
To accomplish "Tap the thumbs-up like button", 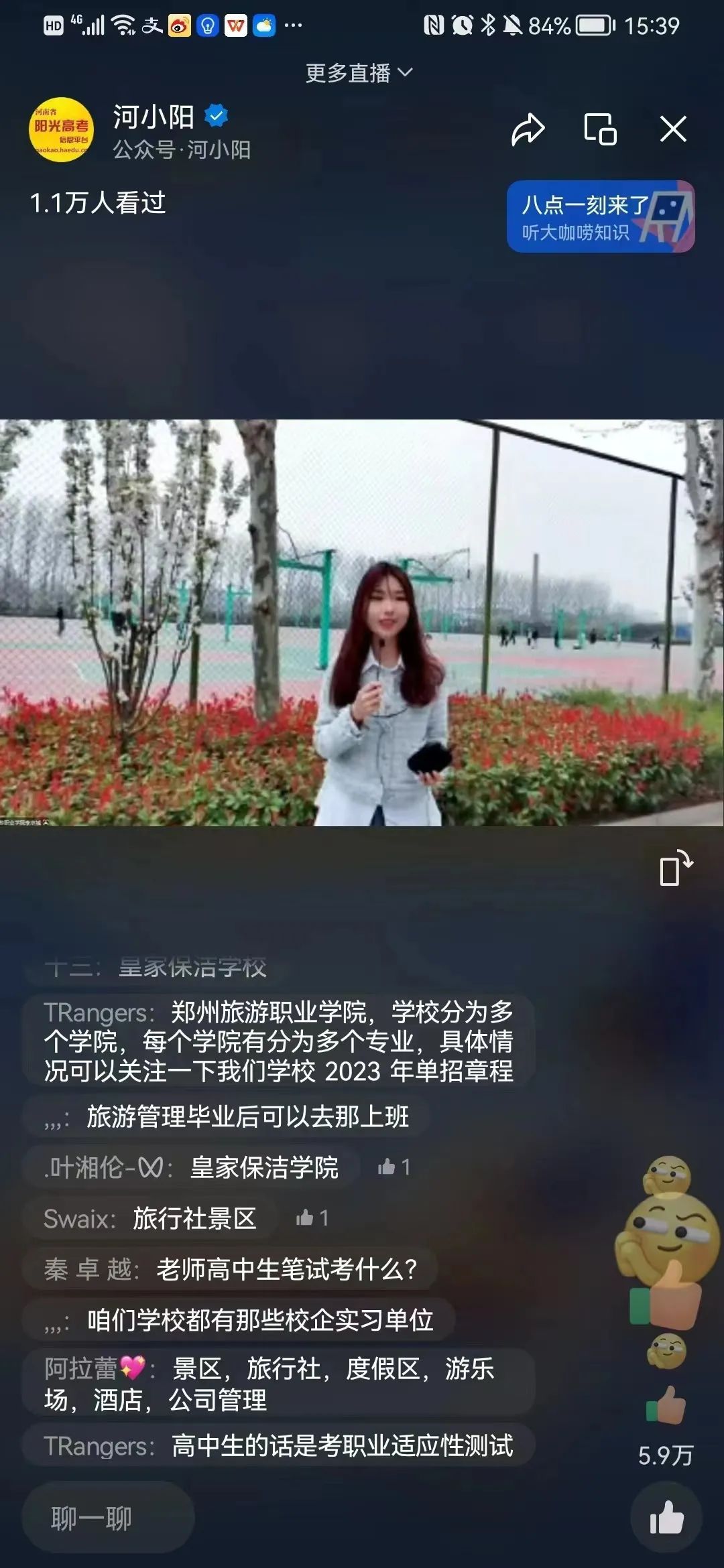I will click(x=666, y=1517).
